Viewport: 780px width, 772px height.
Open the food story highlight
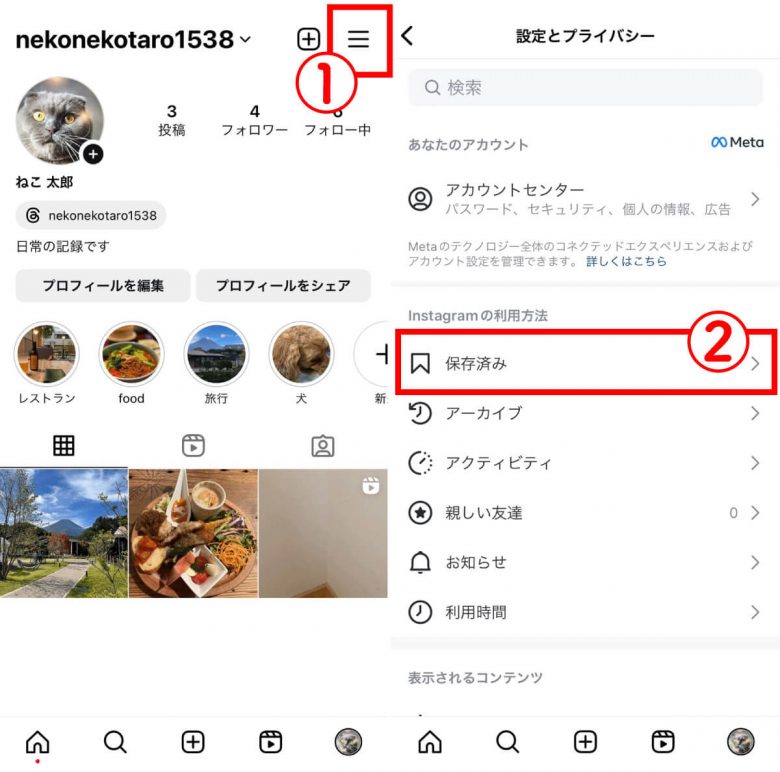click(x=131, y=355)
